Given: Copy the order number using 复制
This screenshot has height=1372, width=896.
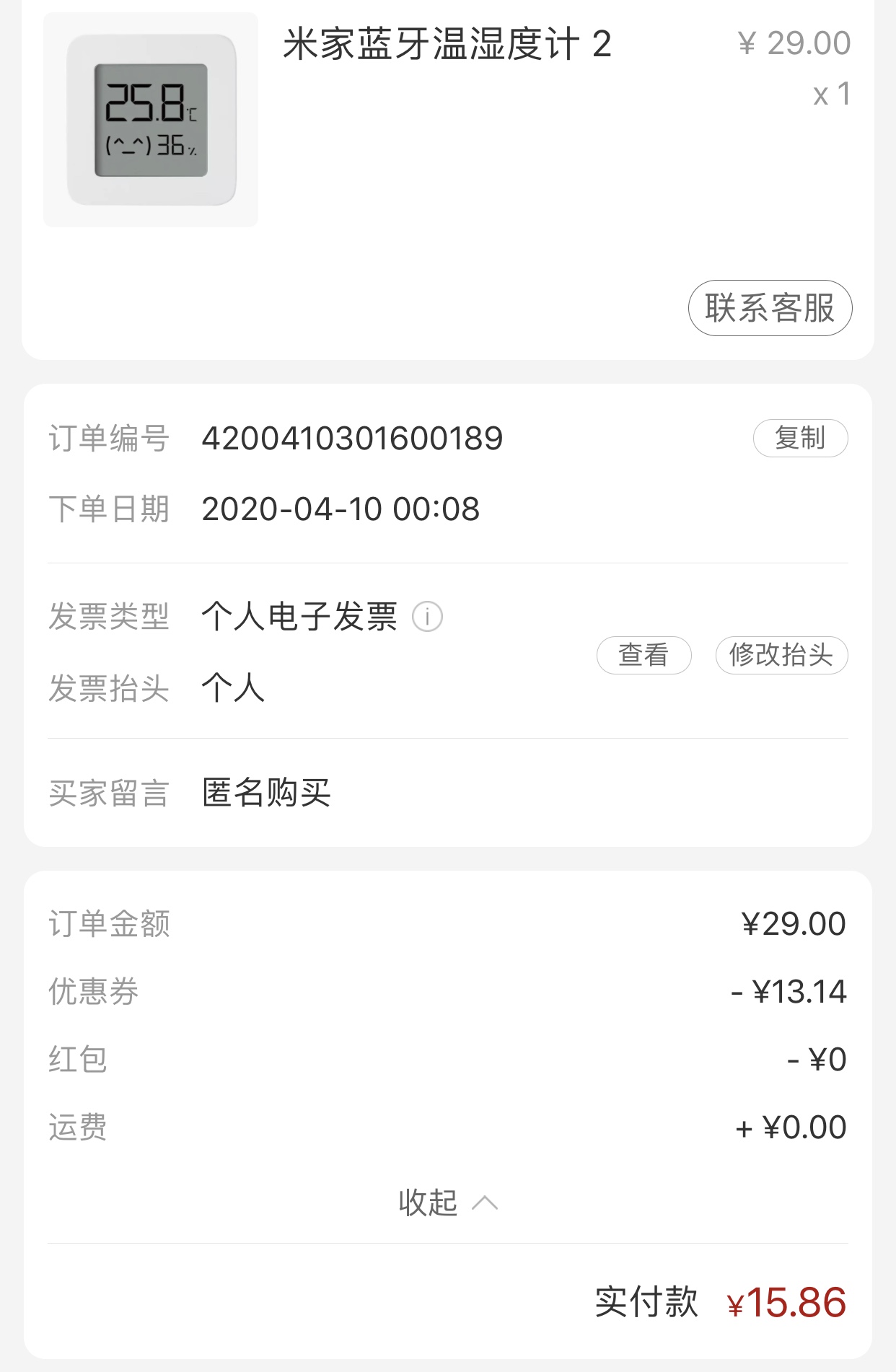Looking at the screenshot, I should point(801,438).
